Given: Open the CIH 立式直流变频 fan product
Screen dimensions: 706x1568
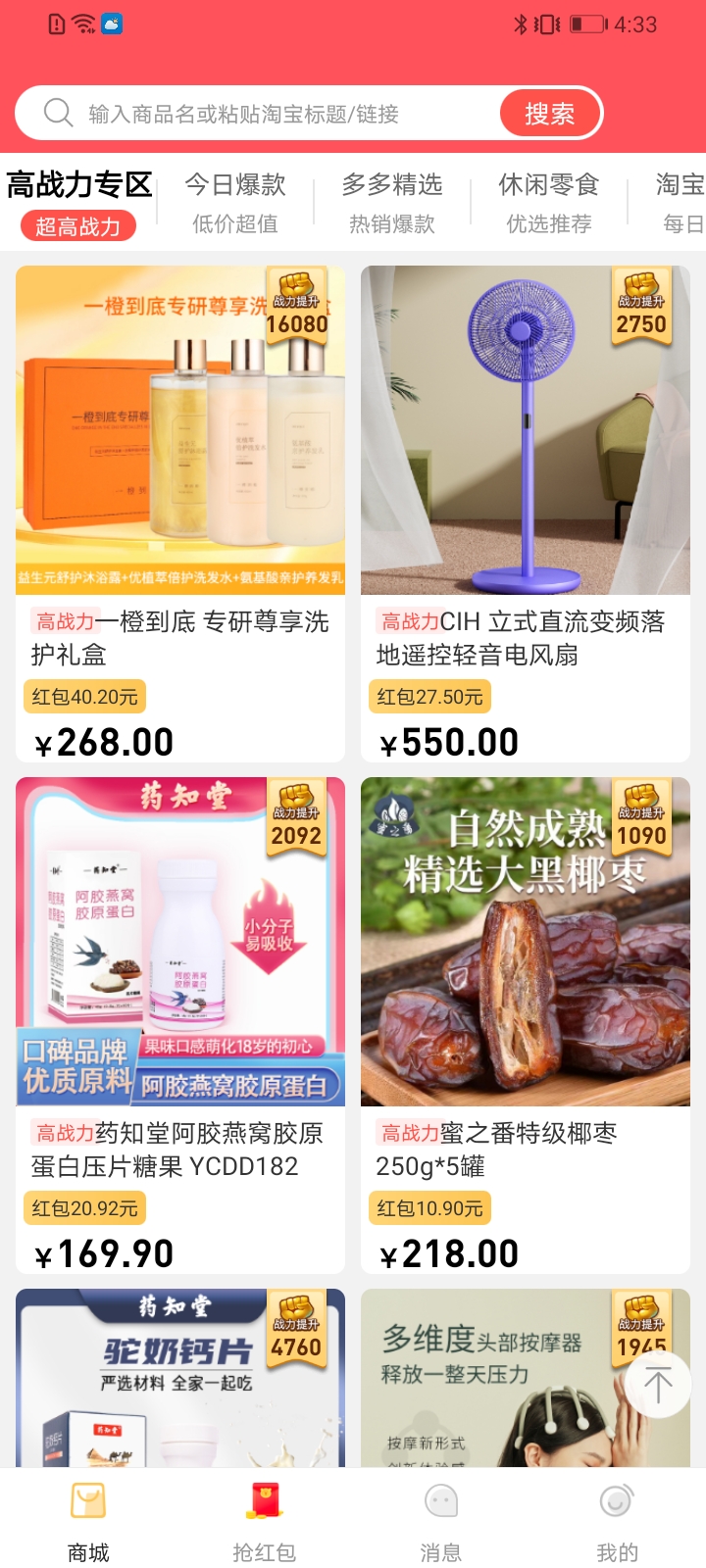Looking at the screenshot, I should pos(526,514).
